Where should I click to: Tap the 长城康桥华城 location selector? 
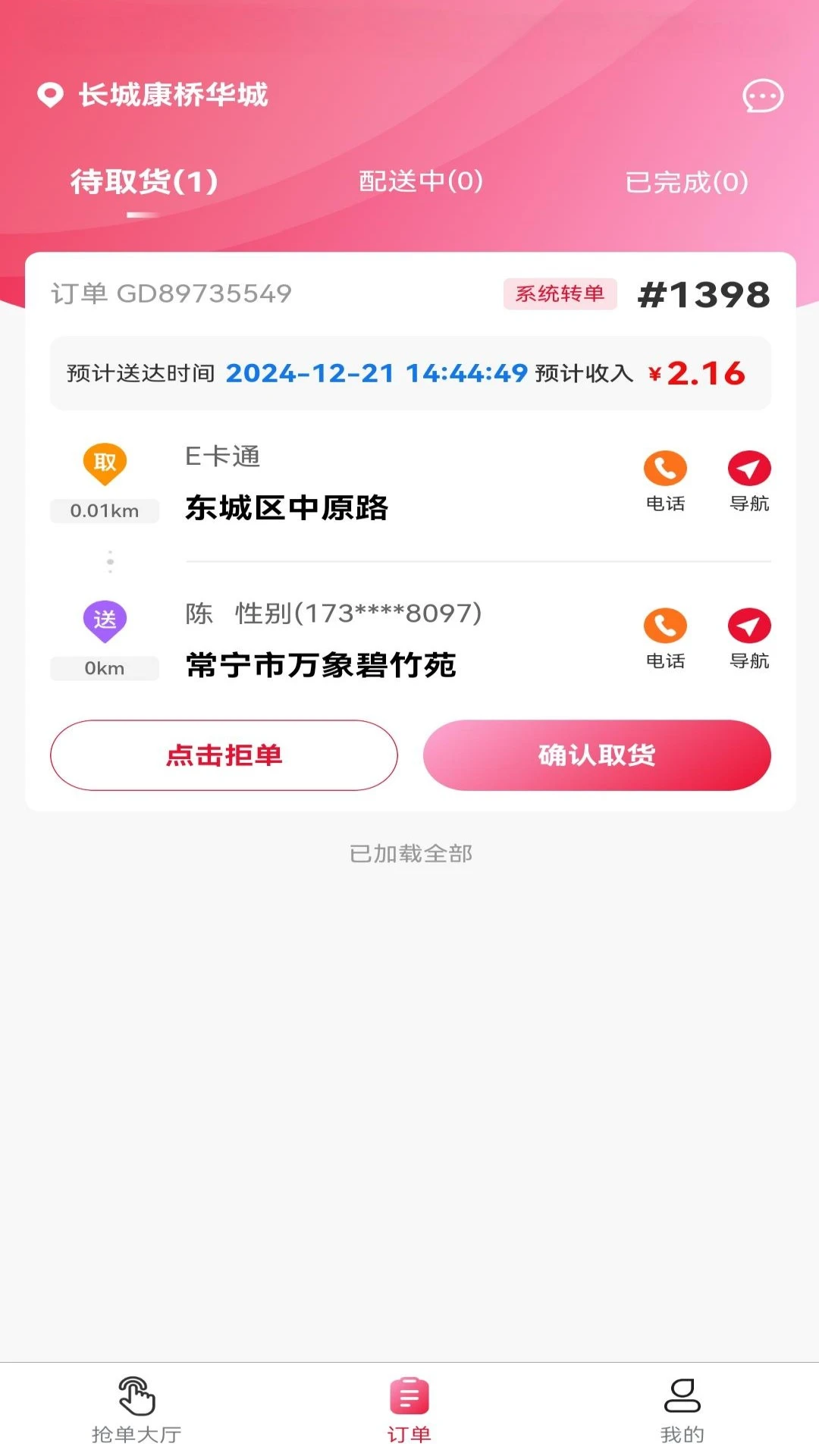153,96
